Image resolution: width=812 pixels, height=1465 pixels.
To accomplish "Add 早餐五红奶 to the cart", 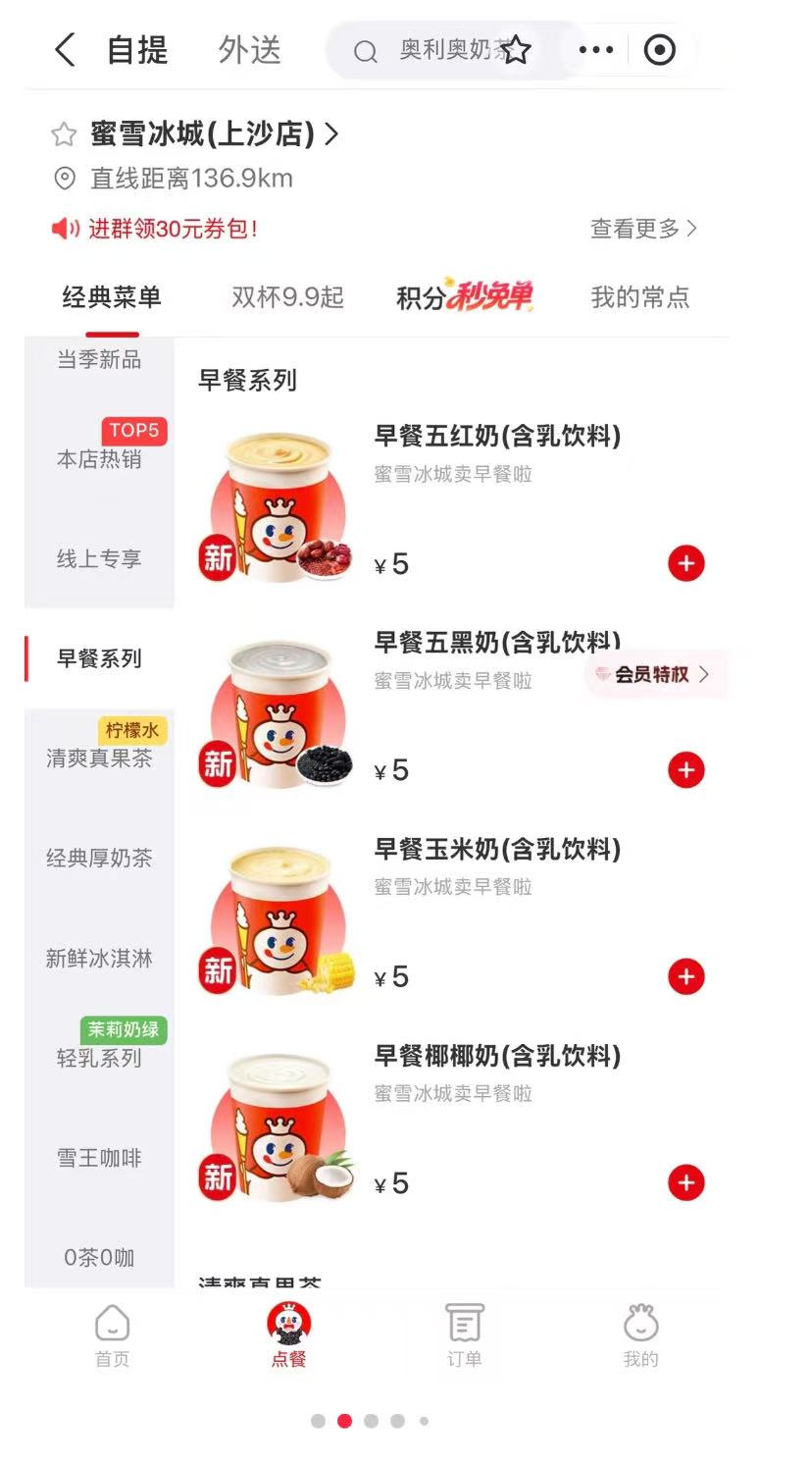I will (x=685, y=563).
